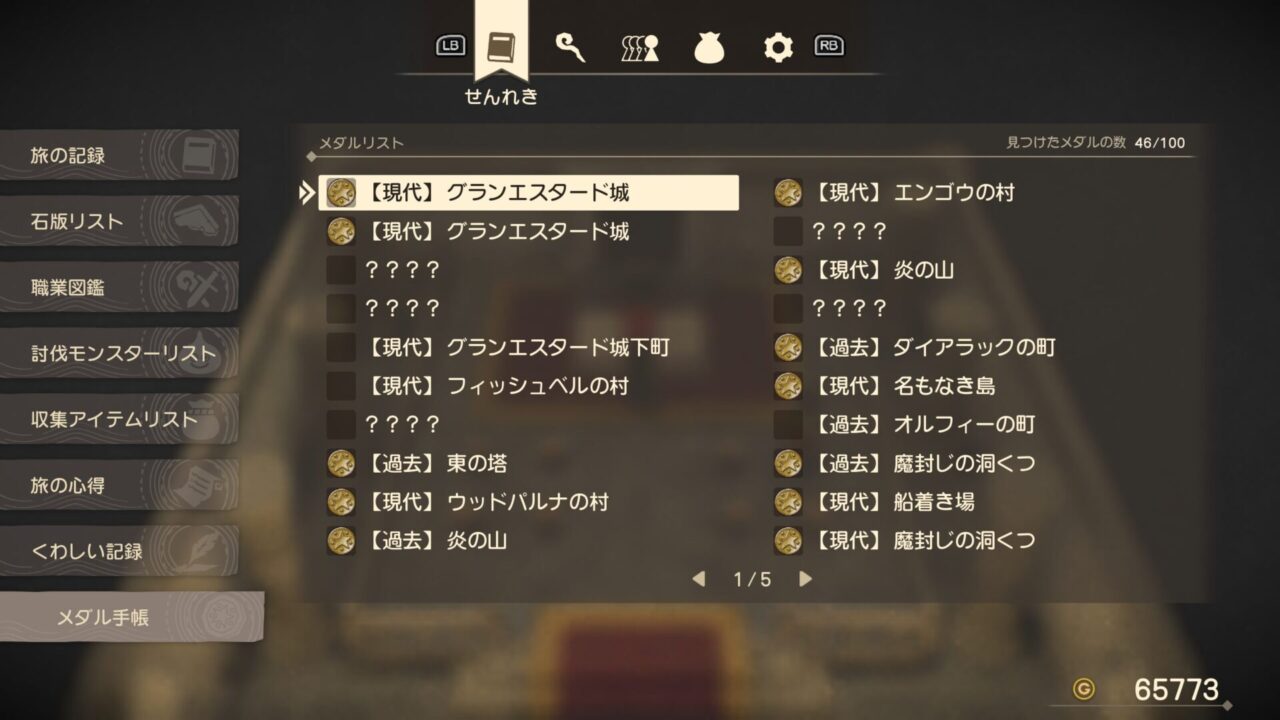Select 石版リスト in the side menu

pyautogui.click(x=118, y=222)
